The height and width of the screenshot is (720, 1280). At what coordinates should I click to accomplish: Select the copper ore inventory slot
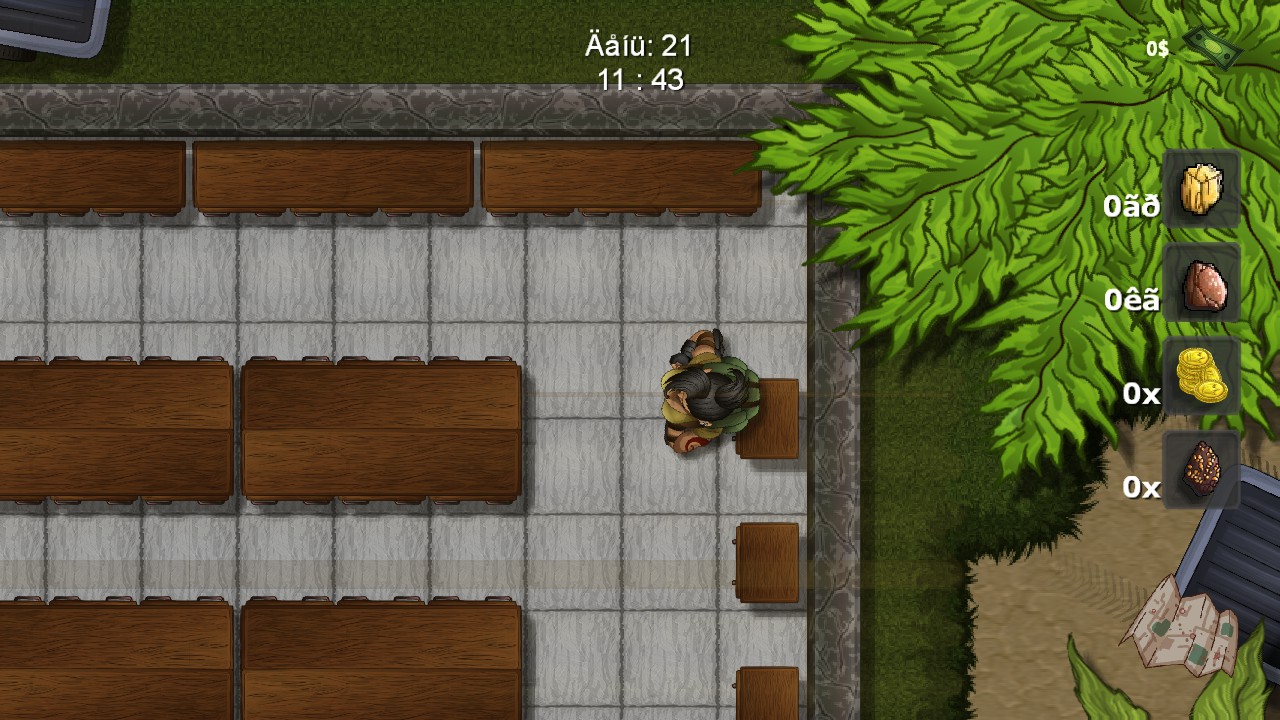tap(1201, 283)
